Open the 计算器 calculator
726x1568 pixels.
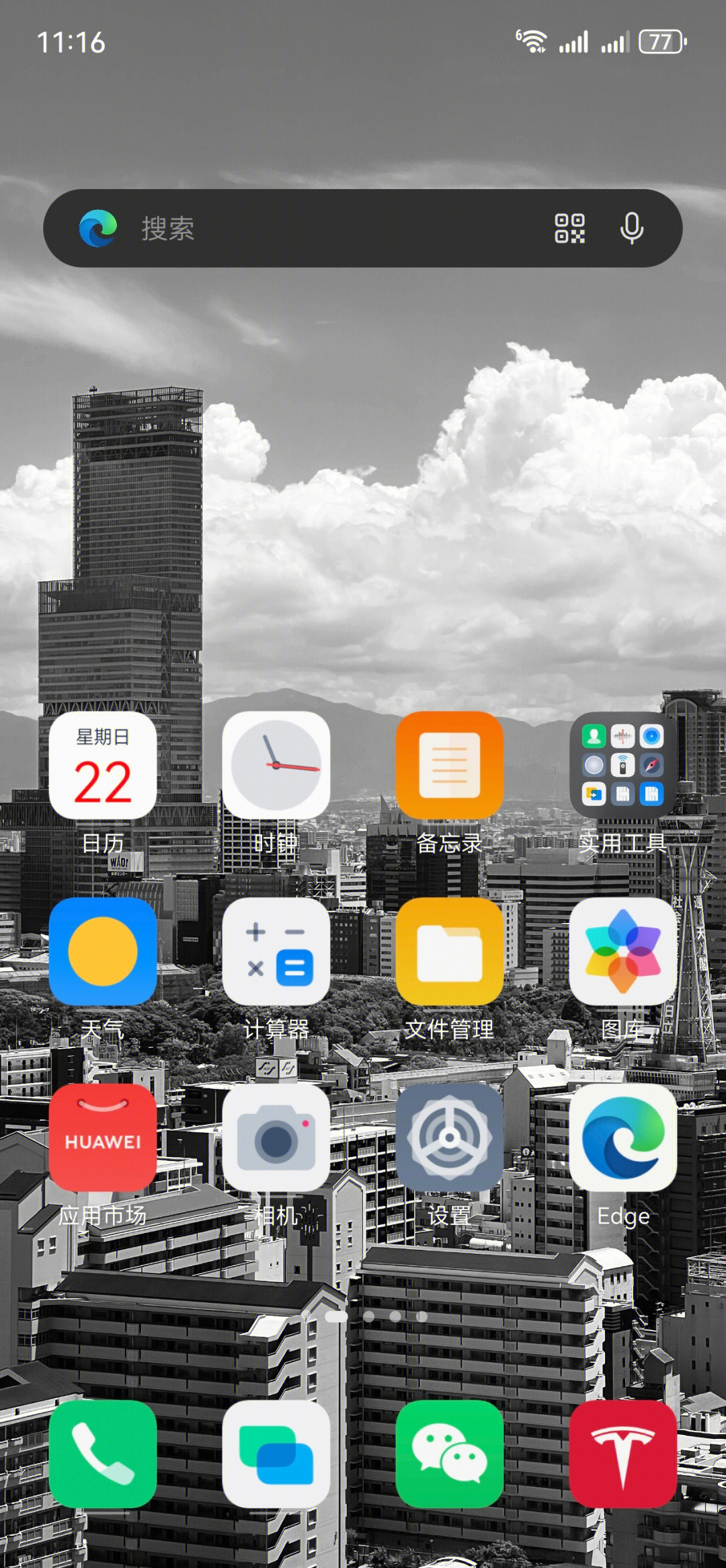tap(276, 951)
